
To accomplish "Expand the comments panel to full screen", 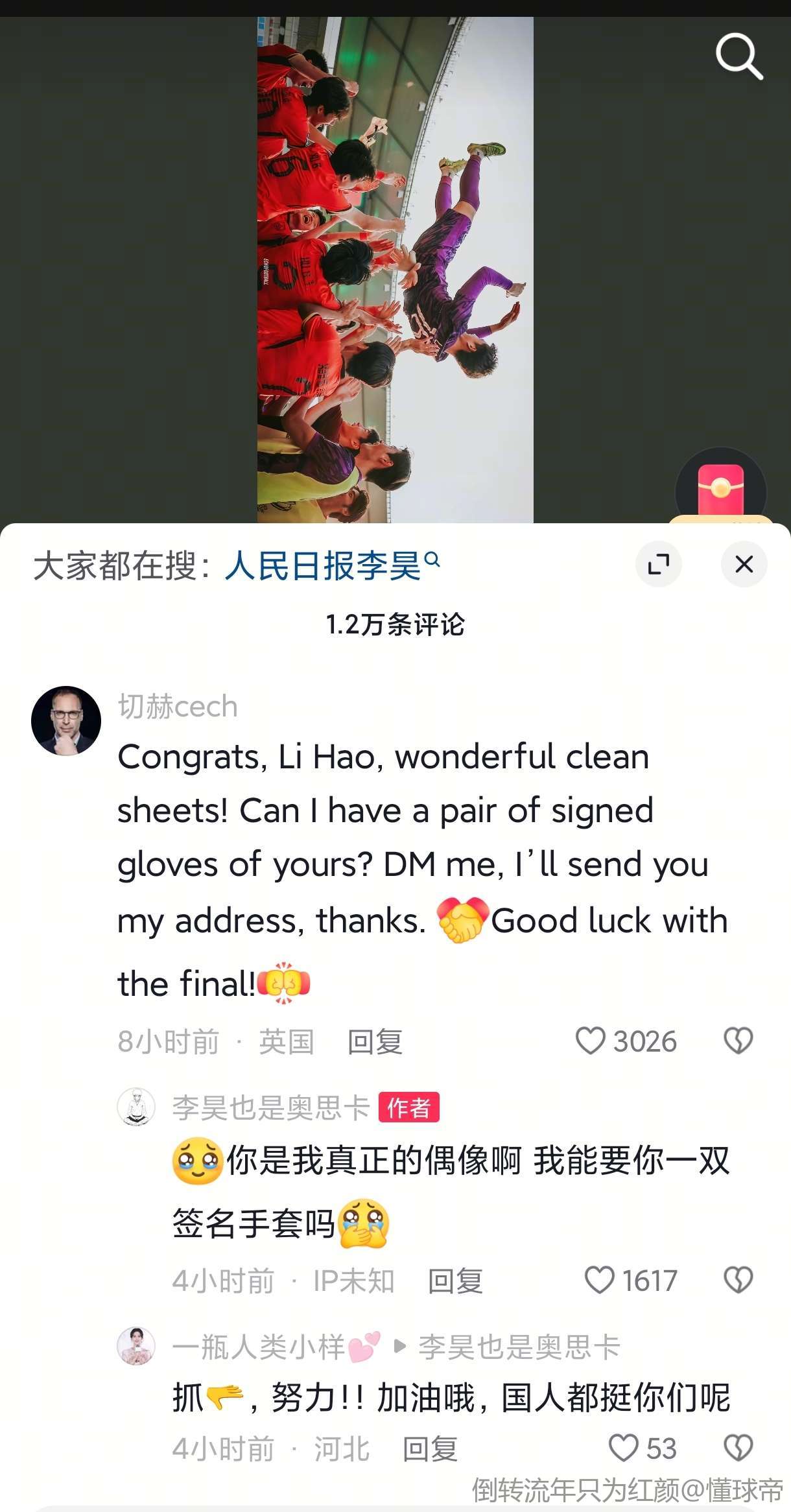I will coord(658,564).
